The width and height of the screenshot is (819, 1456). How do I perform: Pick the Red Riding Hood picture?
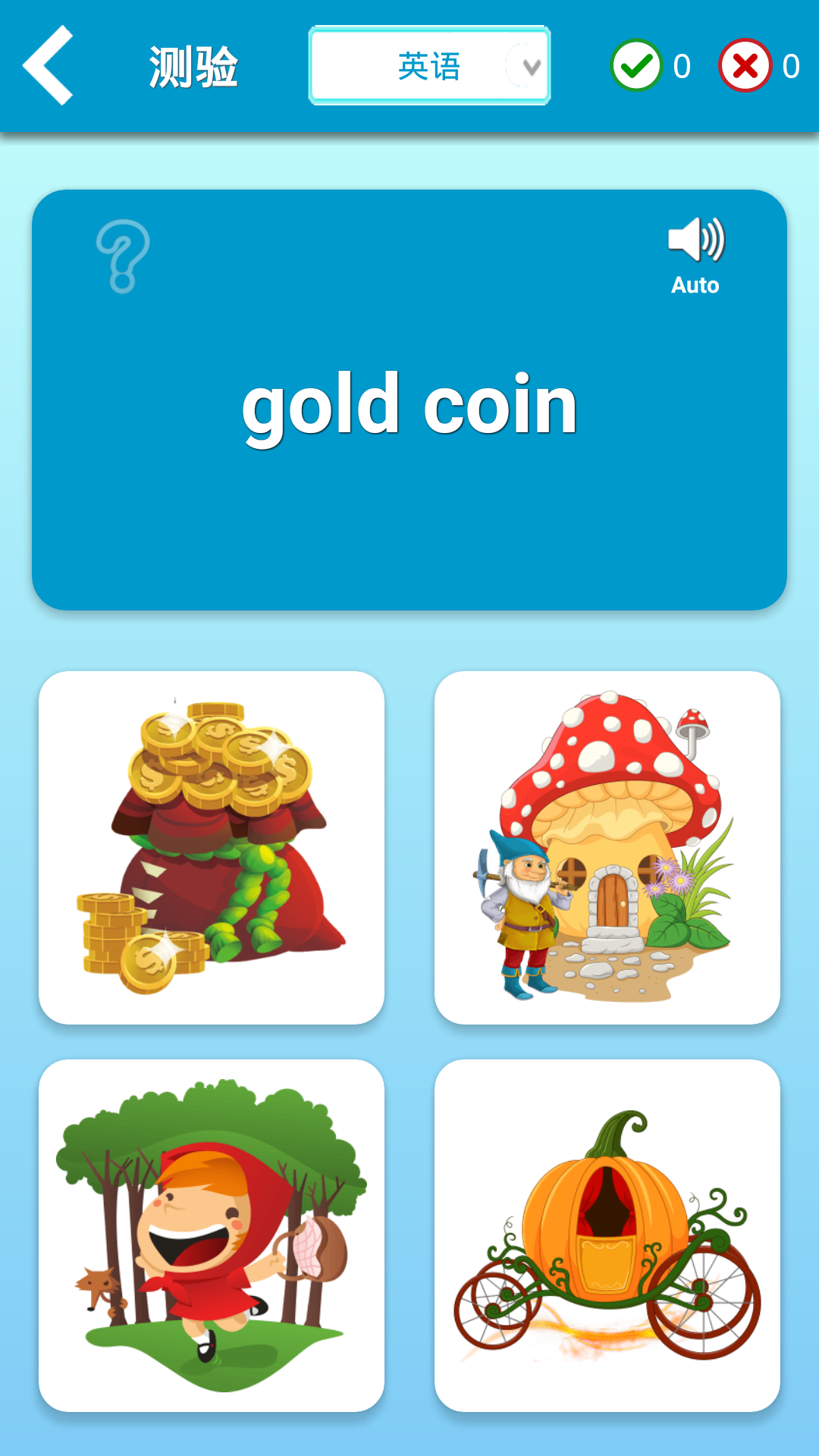(212, 1235)
